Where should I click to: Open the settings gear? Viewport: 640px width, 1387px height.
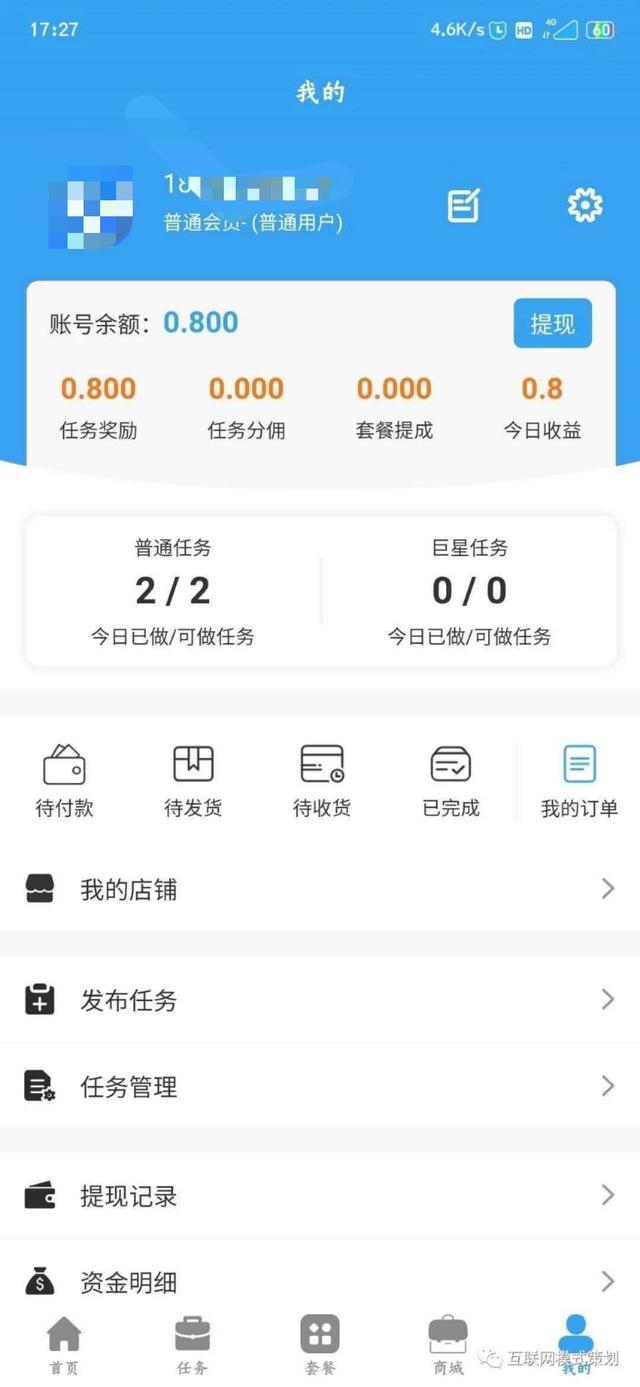tap(585, 205)
